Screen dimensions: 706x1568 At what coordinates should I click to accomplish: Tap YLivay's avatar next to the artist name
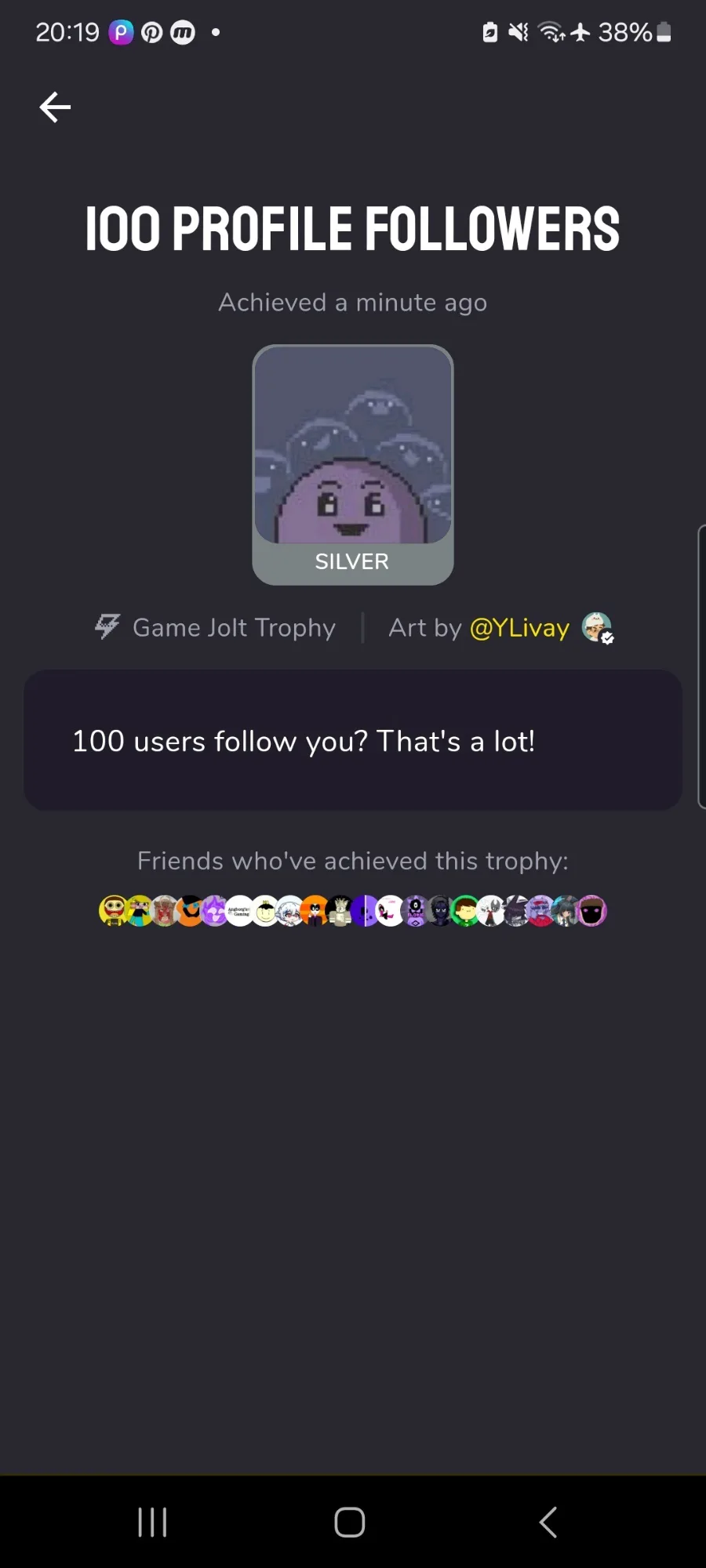tap(597, 627)
